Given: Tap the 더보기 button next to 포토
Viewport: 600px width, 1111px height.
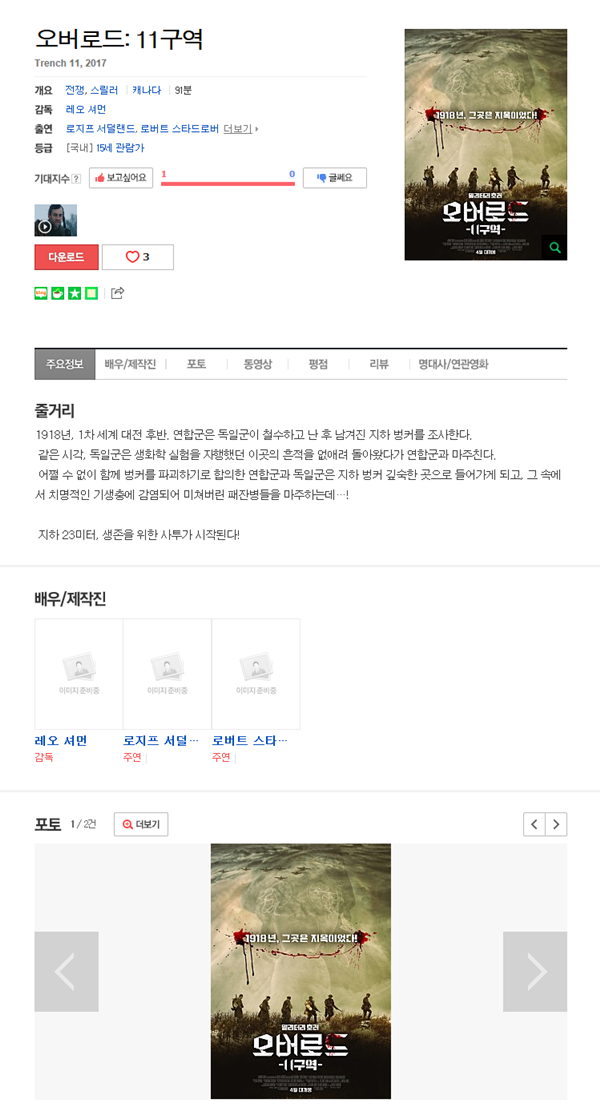Looking at the screenshot, I should (x=141, y=824).
